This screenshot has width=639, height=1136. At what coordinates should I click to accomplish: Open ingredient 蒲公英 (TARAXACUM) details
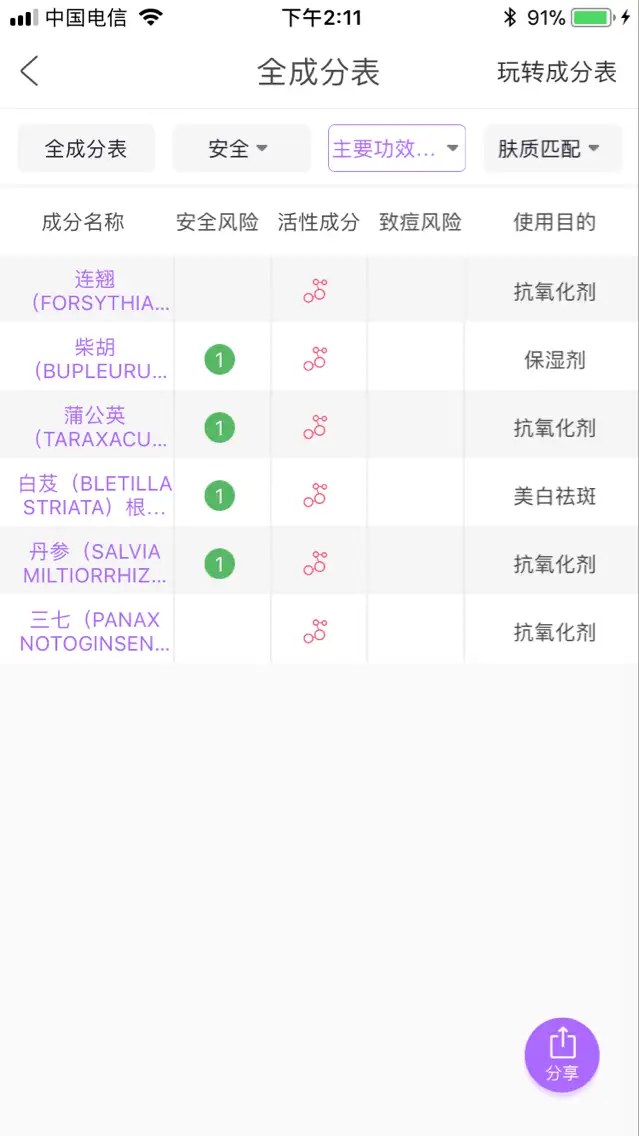[x=96, y=427]
